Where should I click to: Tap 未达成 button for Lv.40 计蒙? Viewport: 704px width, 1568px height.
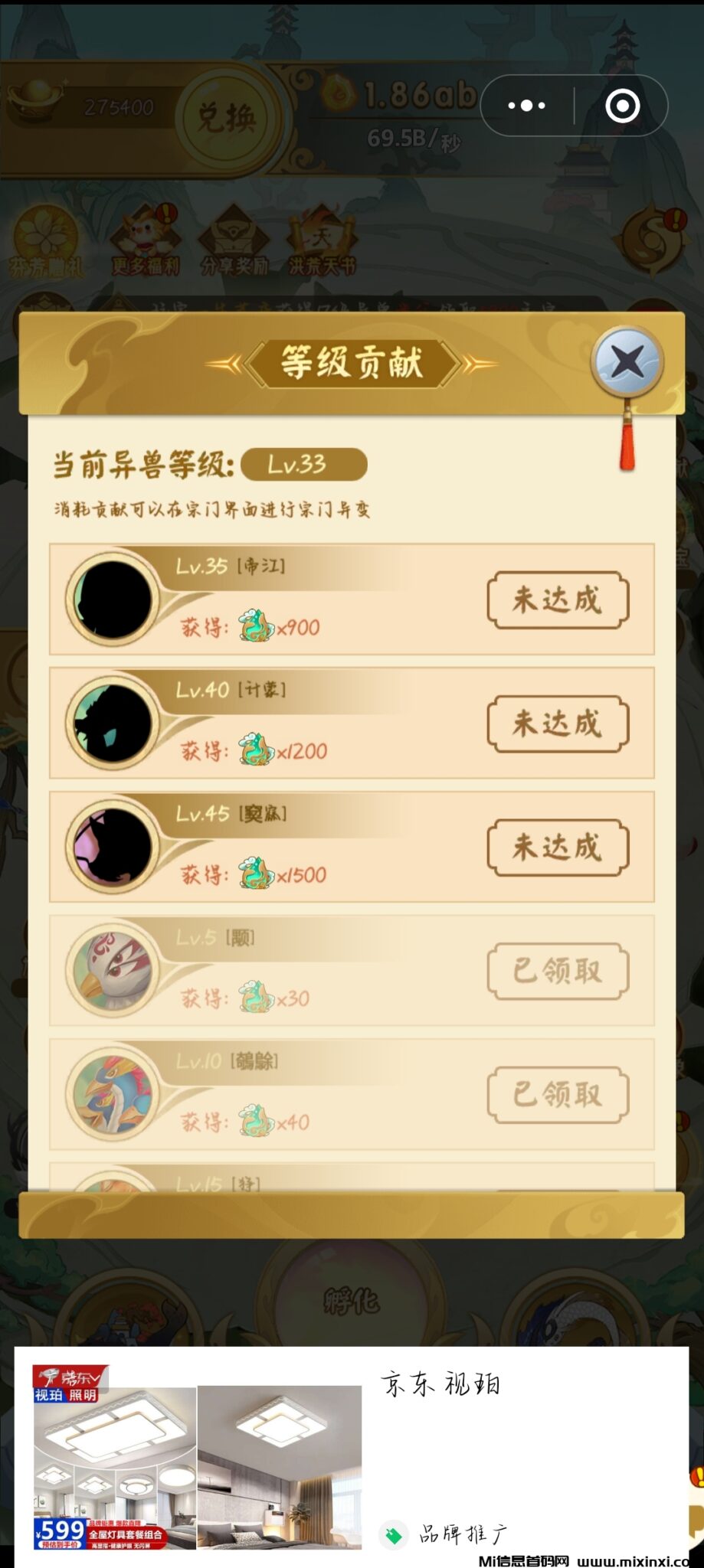[557, 725]
